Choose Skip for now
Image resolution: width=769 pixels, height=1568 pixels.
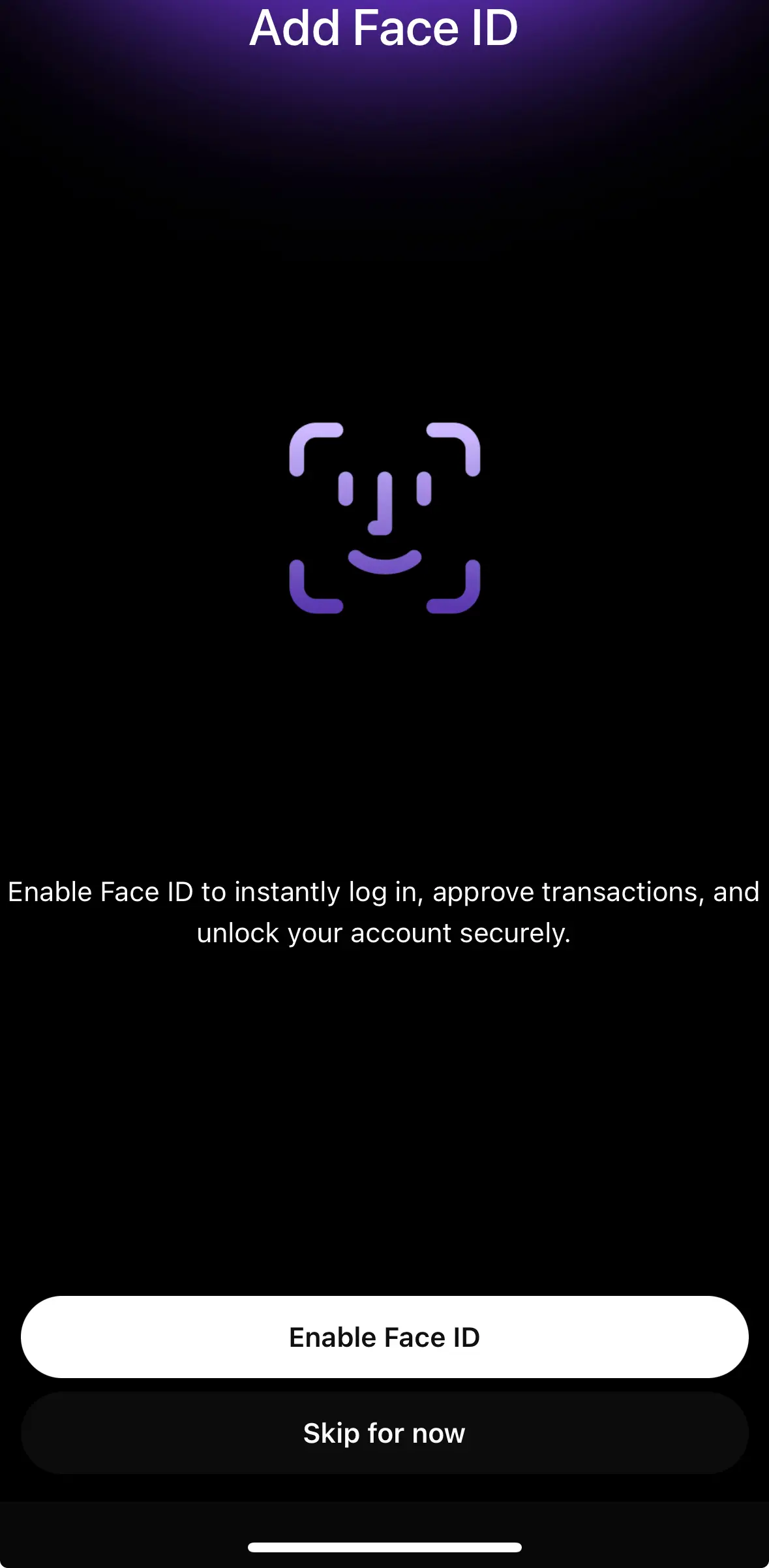384,1433
